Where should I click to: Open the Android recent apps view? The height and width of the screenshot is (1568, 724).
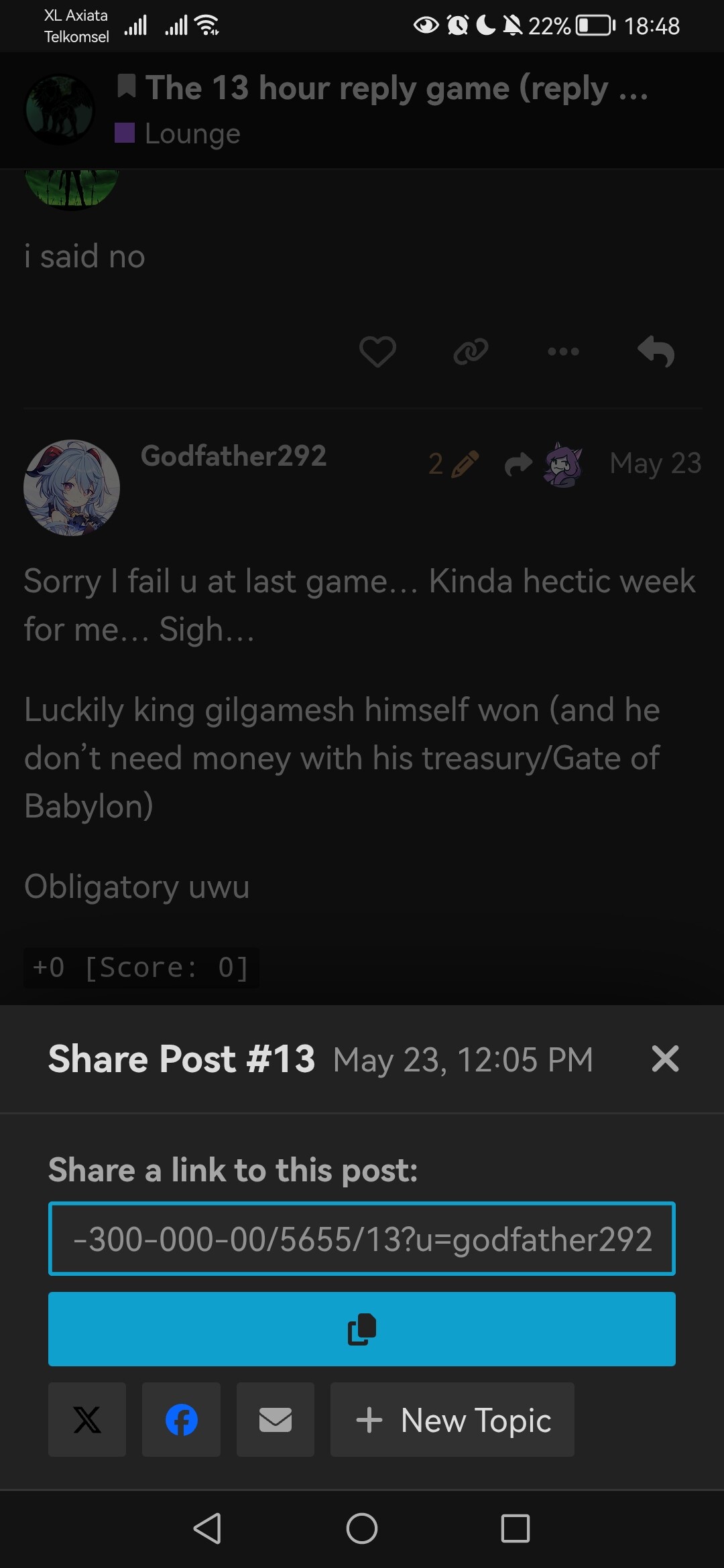[516, 1528]
